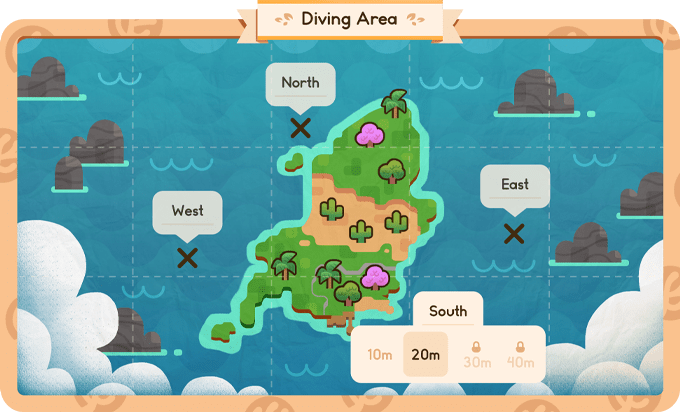Tap the locked 40m depth option
The height and width of the screenshot is (412, 680).
point(518,354)
